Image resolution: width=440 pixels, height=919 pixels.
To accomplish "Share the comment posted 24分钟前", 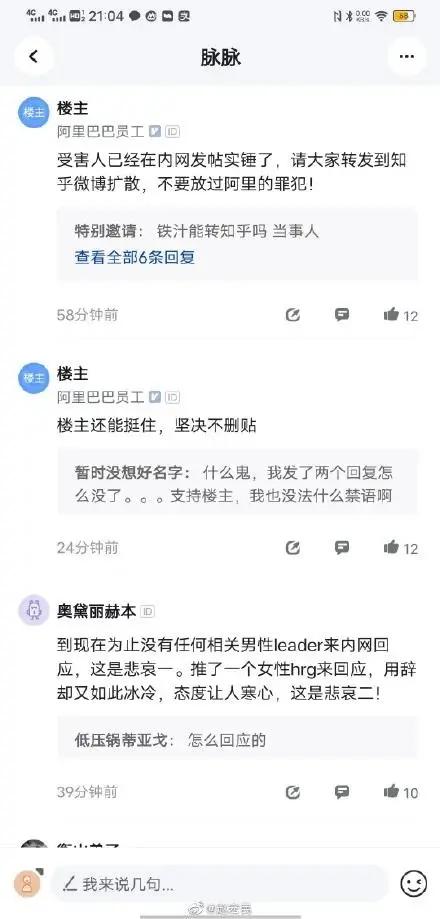I will 293,548.
